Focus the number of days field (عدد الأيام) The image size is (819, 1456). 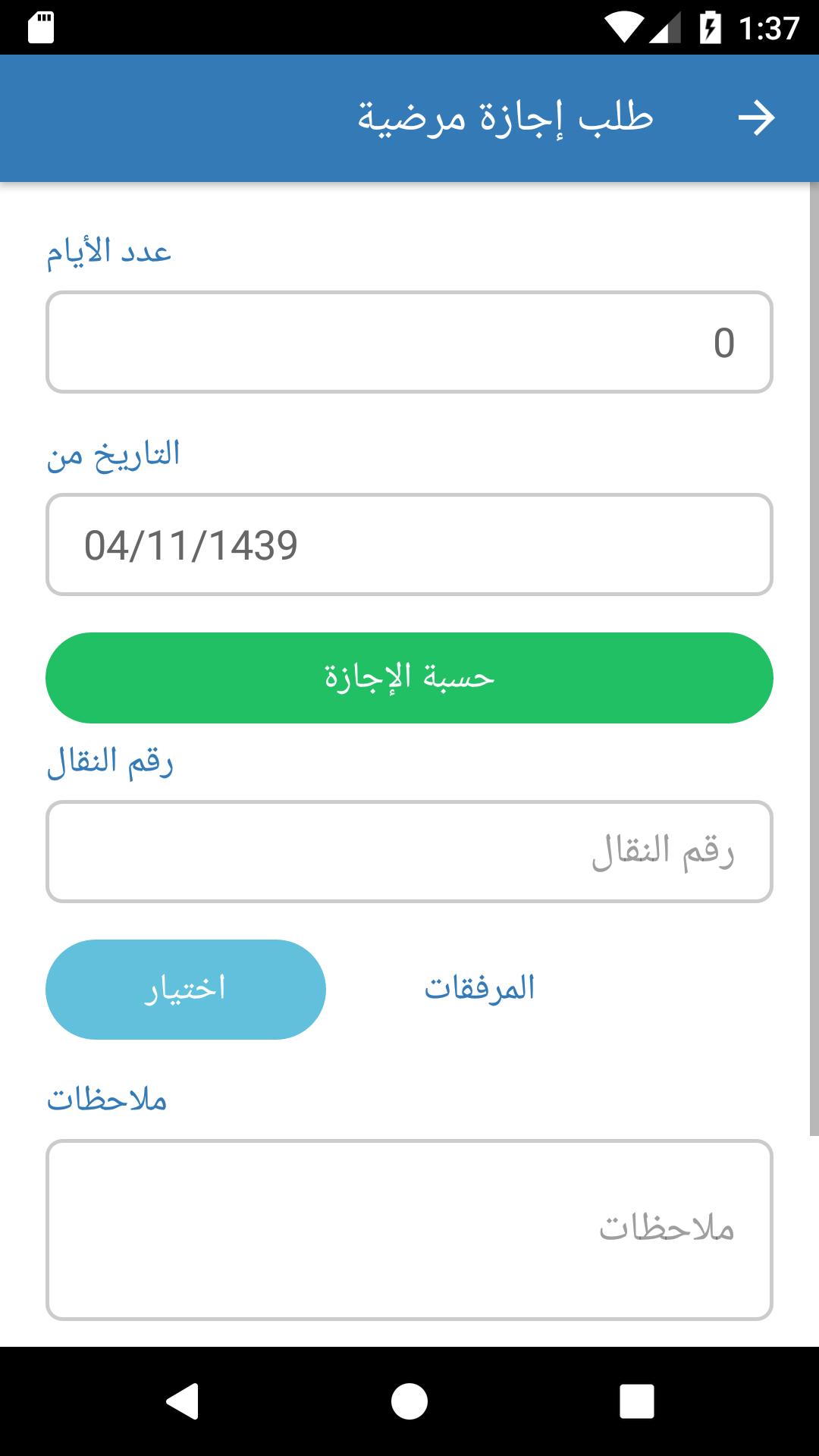(x=409, y=342)
